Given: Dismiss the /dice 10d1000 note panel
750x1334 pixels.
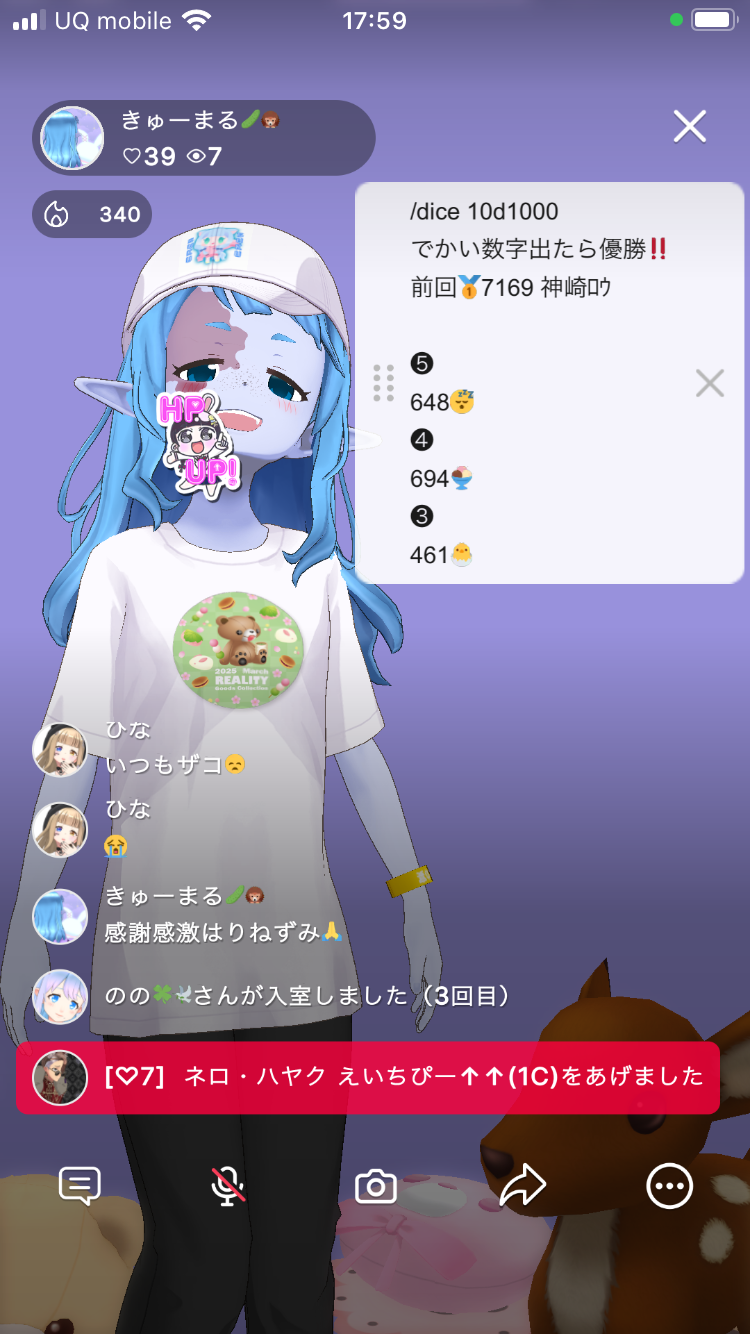Looking at the screenshot, I should tap(709, 383).
